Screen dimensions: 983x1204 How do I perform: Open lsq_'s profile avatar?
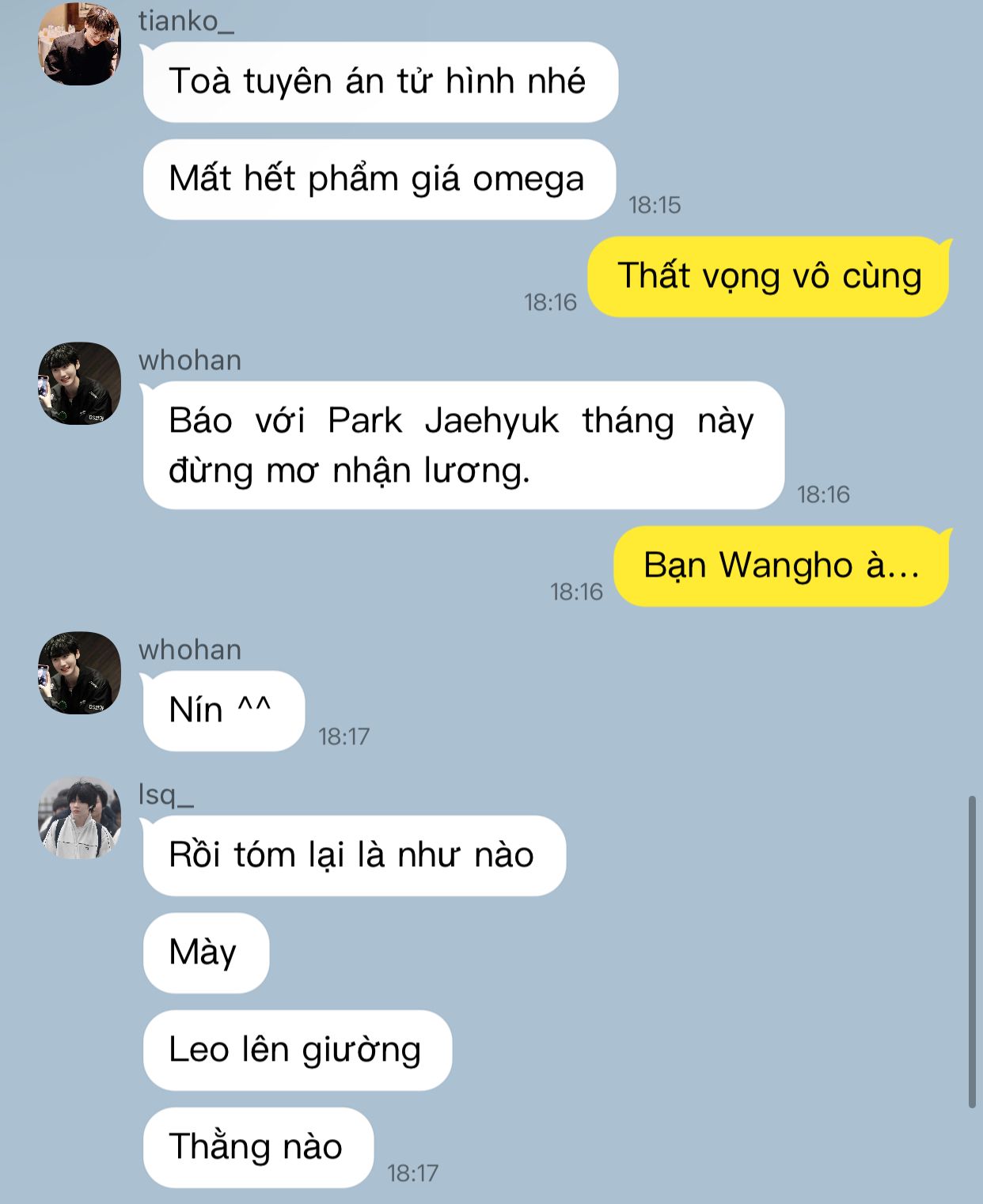click(x=79, y=817)
